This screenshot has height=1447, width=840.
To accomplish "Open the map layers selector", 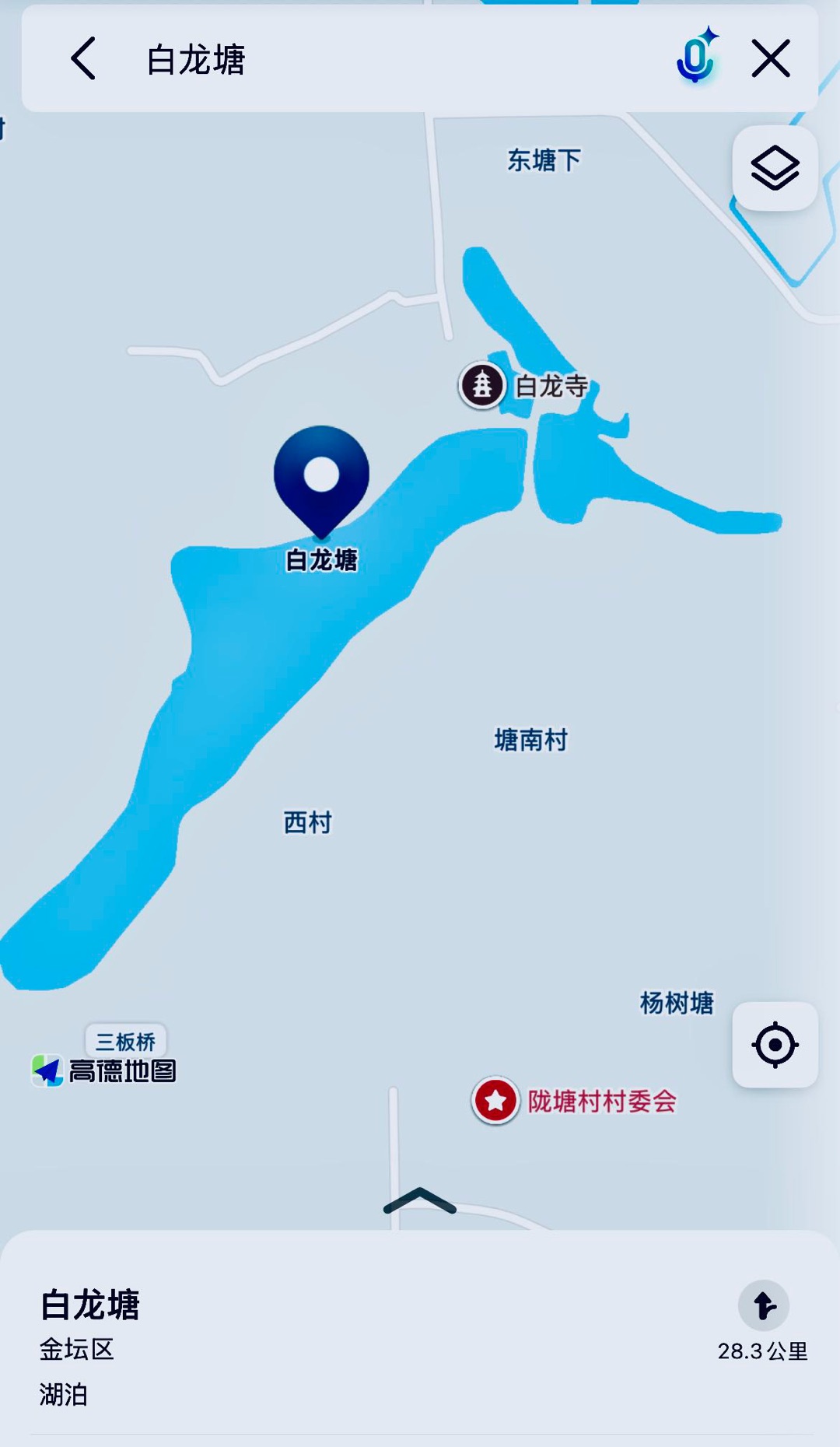I will pyautogui.click(x=775, y=168).
